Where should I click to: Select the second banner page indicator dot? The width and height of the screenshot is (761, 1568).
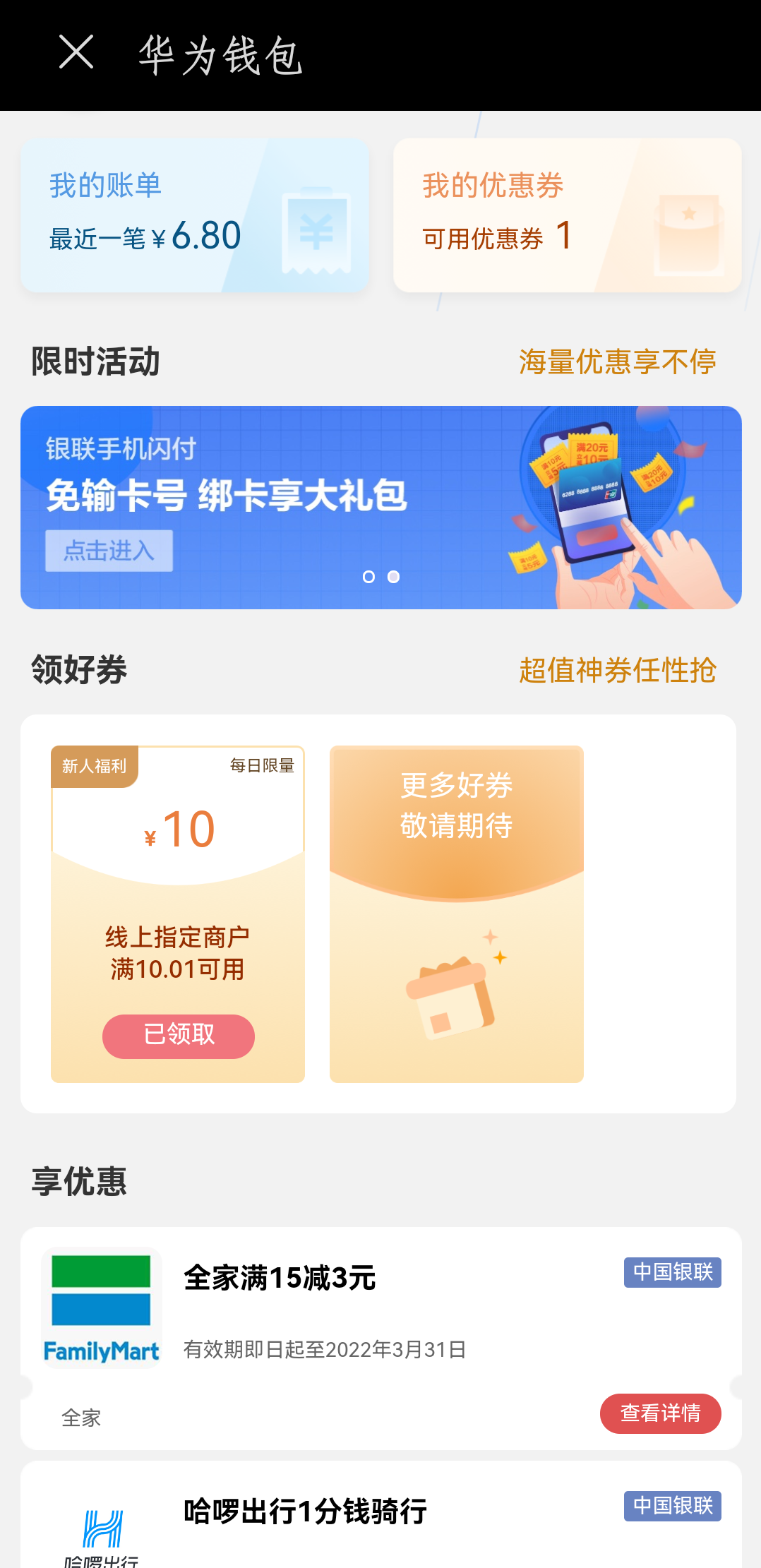tap(394, 577)
